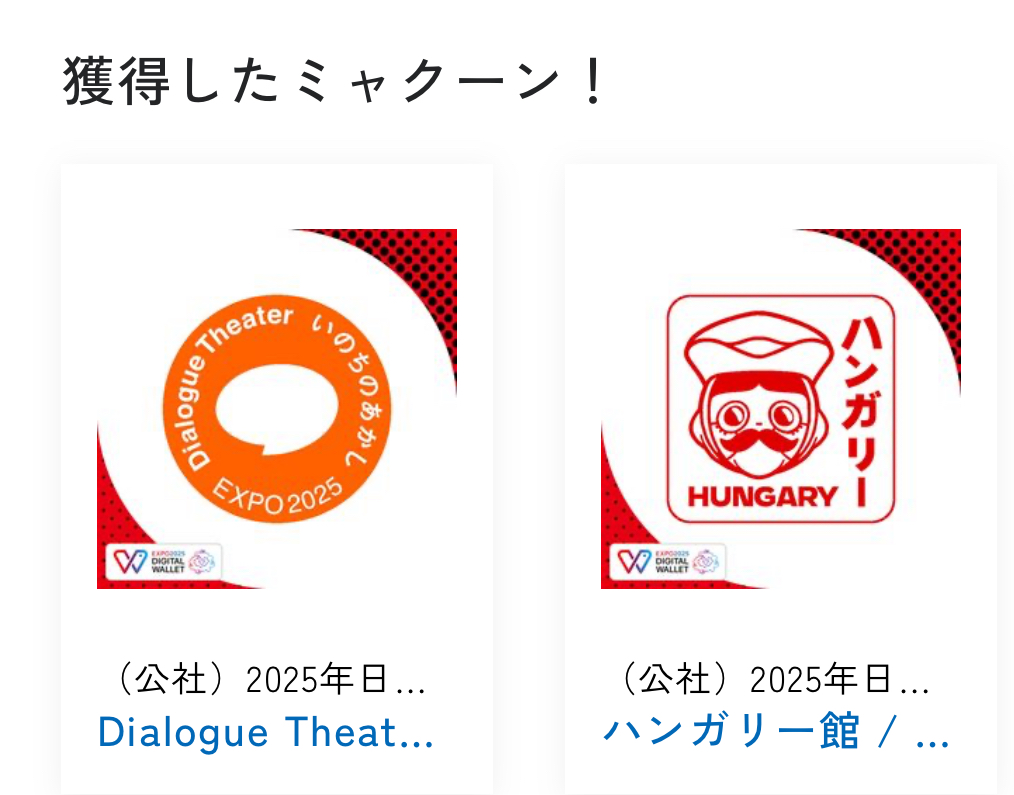This screenshot has height=795, width=1014.
Task: Tap the Dialogue Theat... blue link
Action: click(x=266, y=733)
